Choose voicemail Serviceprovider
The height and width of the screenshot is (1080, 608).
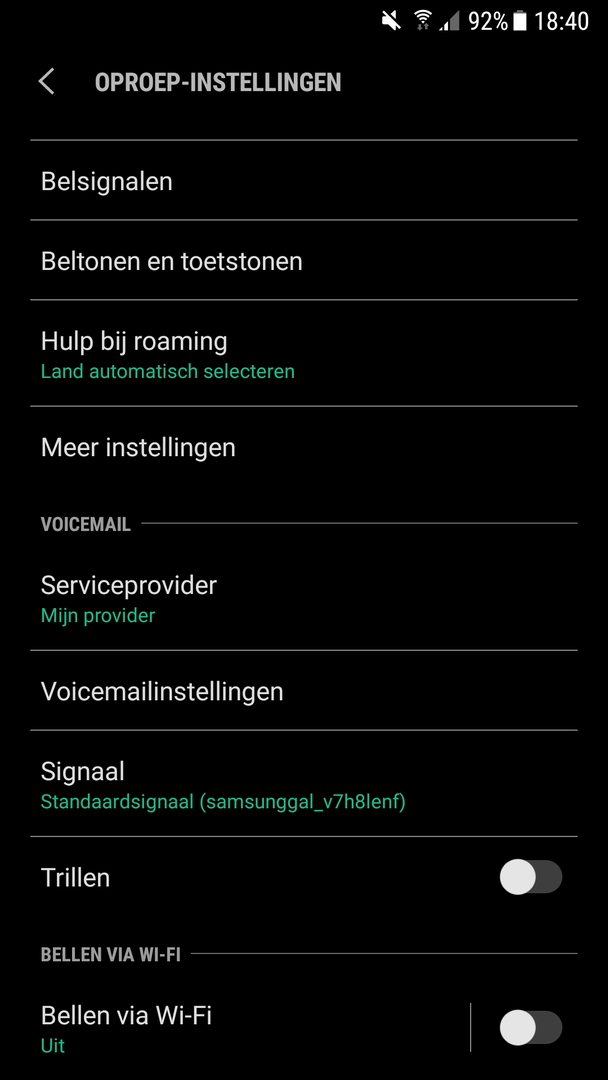tap(128, 597)
